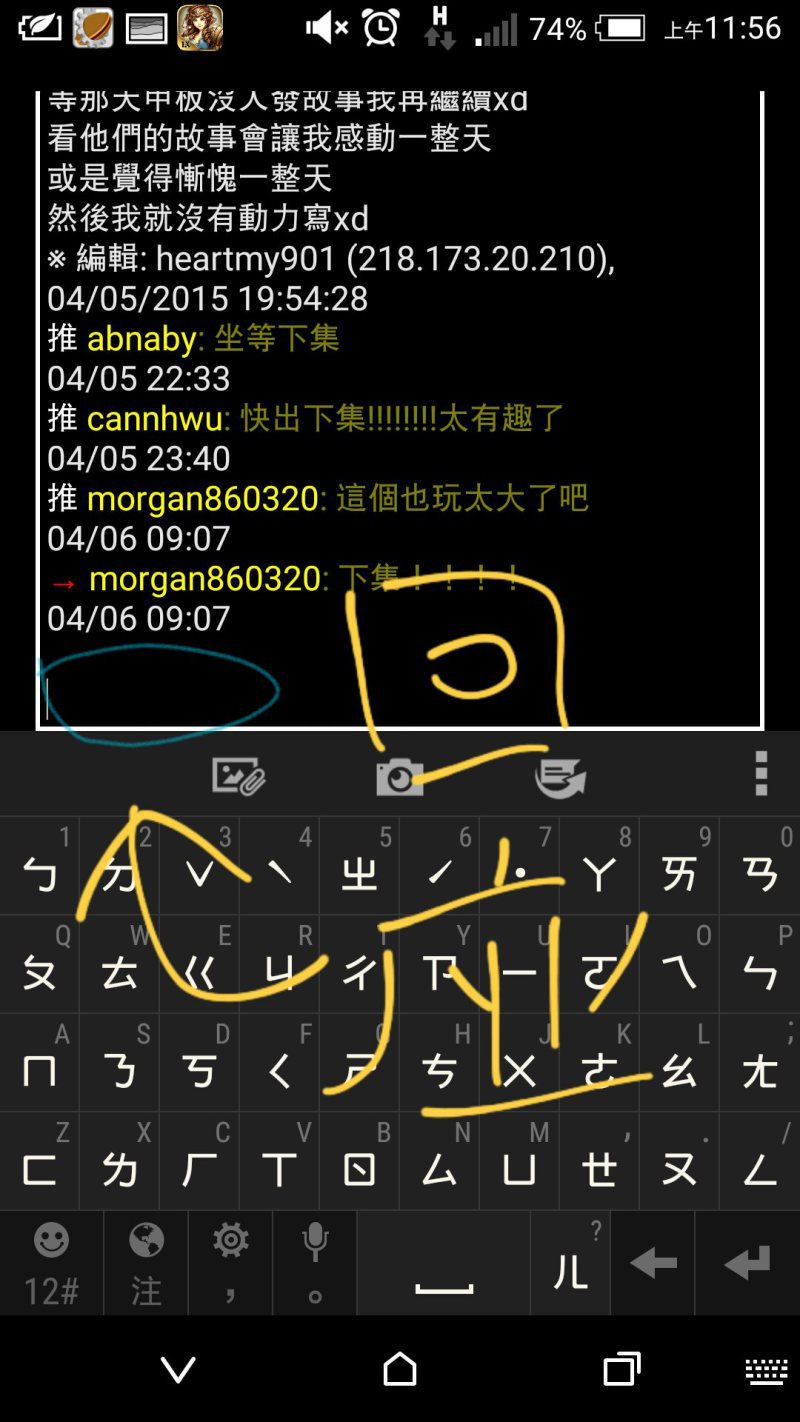Tap the space bar

(443, 1264)
